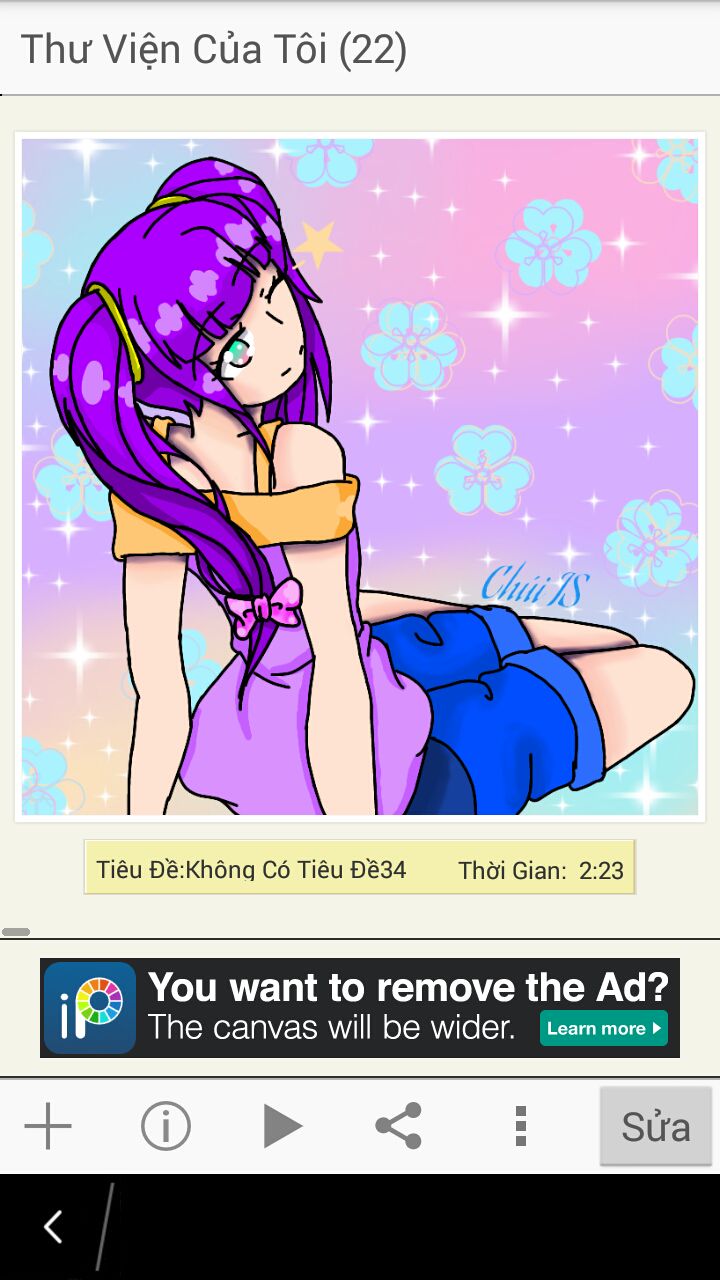The height and width of the screenshot is (1280, 720).
Task: Open the three-dot overflow menu
Action: pyautogui.click(x=519, y=1127)
